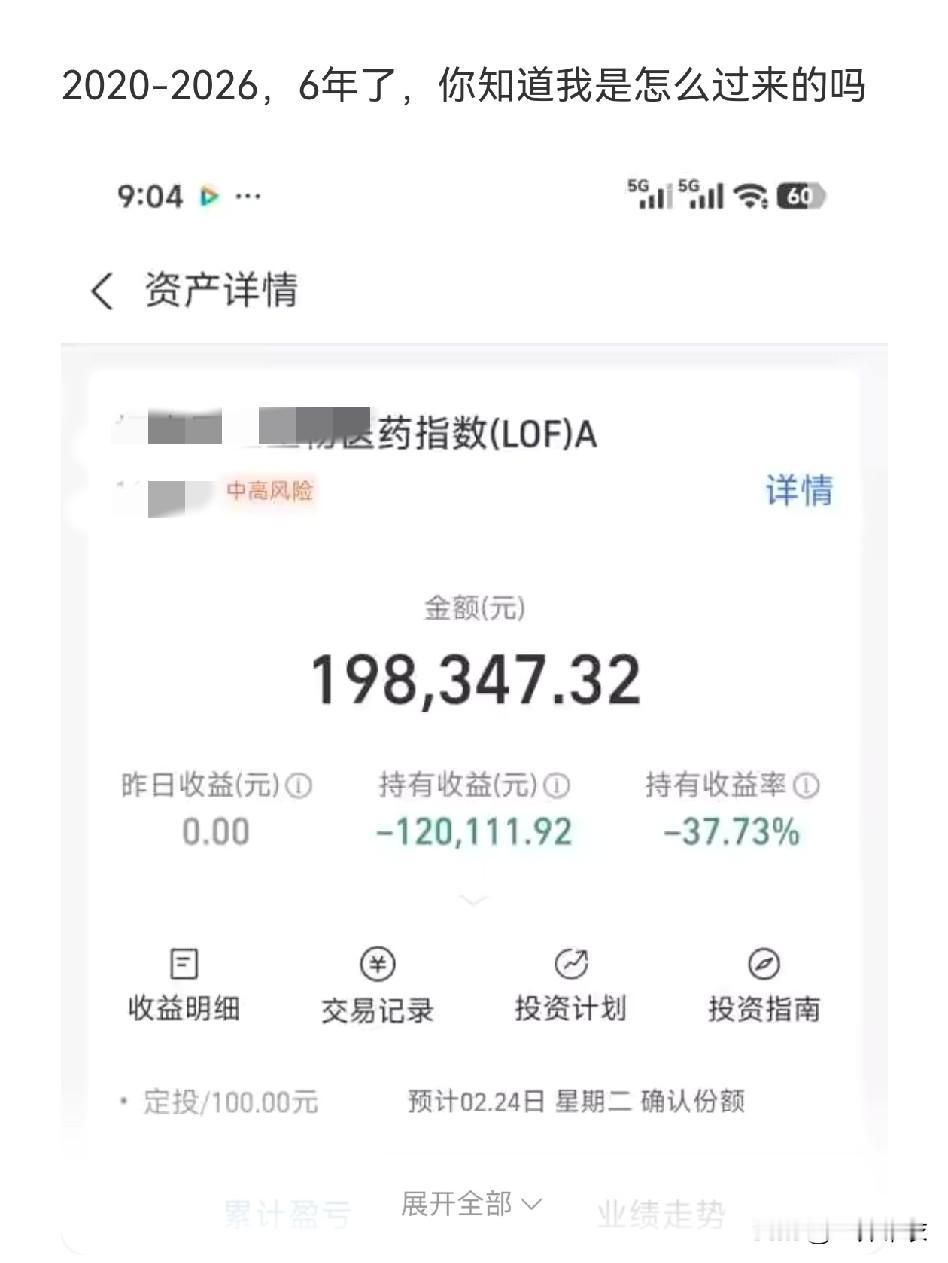
Task: Tap the back arrow next to 资产详情
Action: click(100, 289)
